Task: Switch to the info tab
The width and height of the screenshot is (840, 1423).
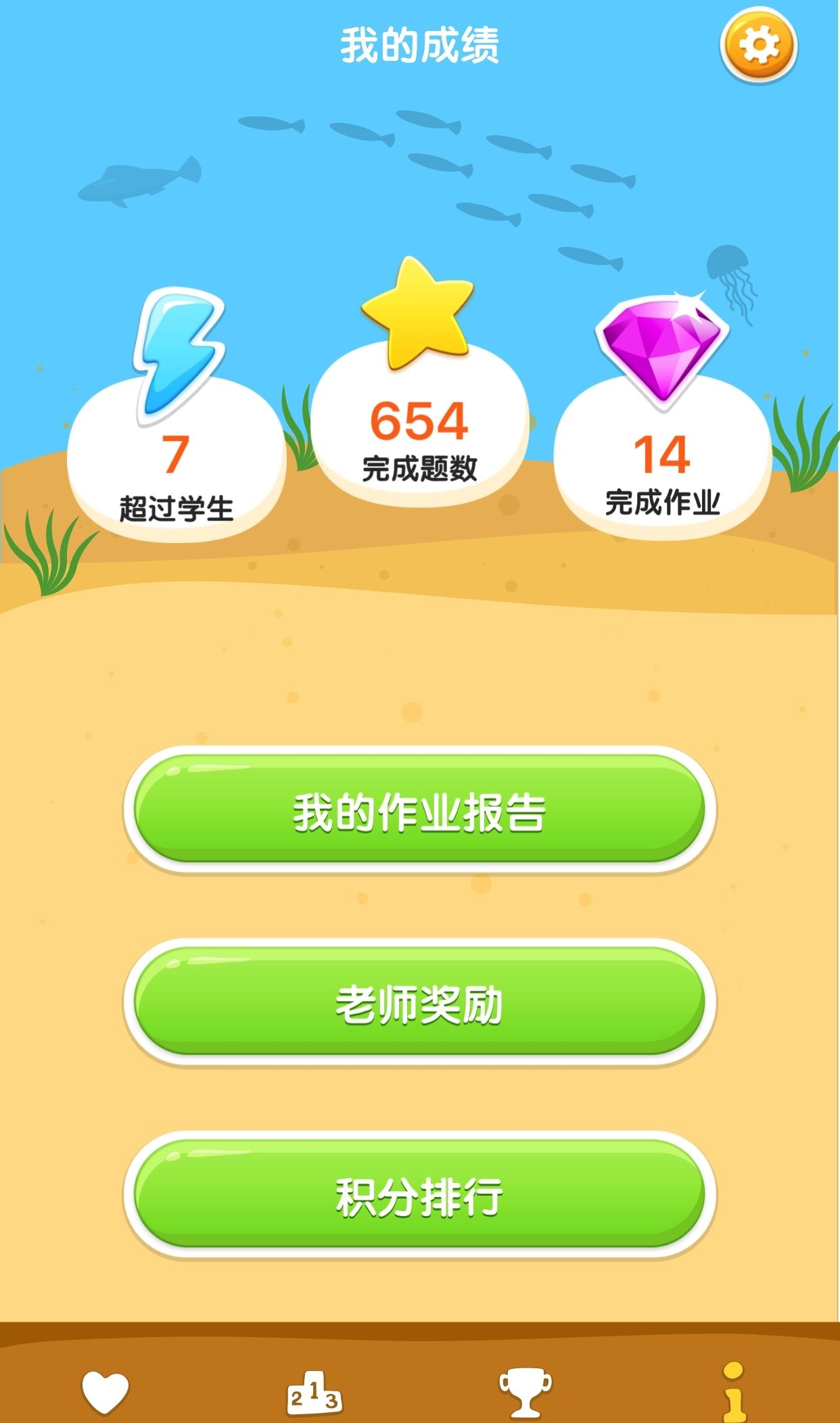Action: 734,1392
